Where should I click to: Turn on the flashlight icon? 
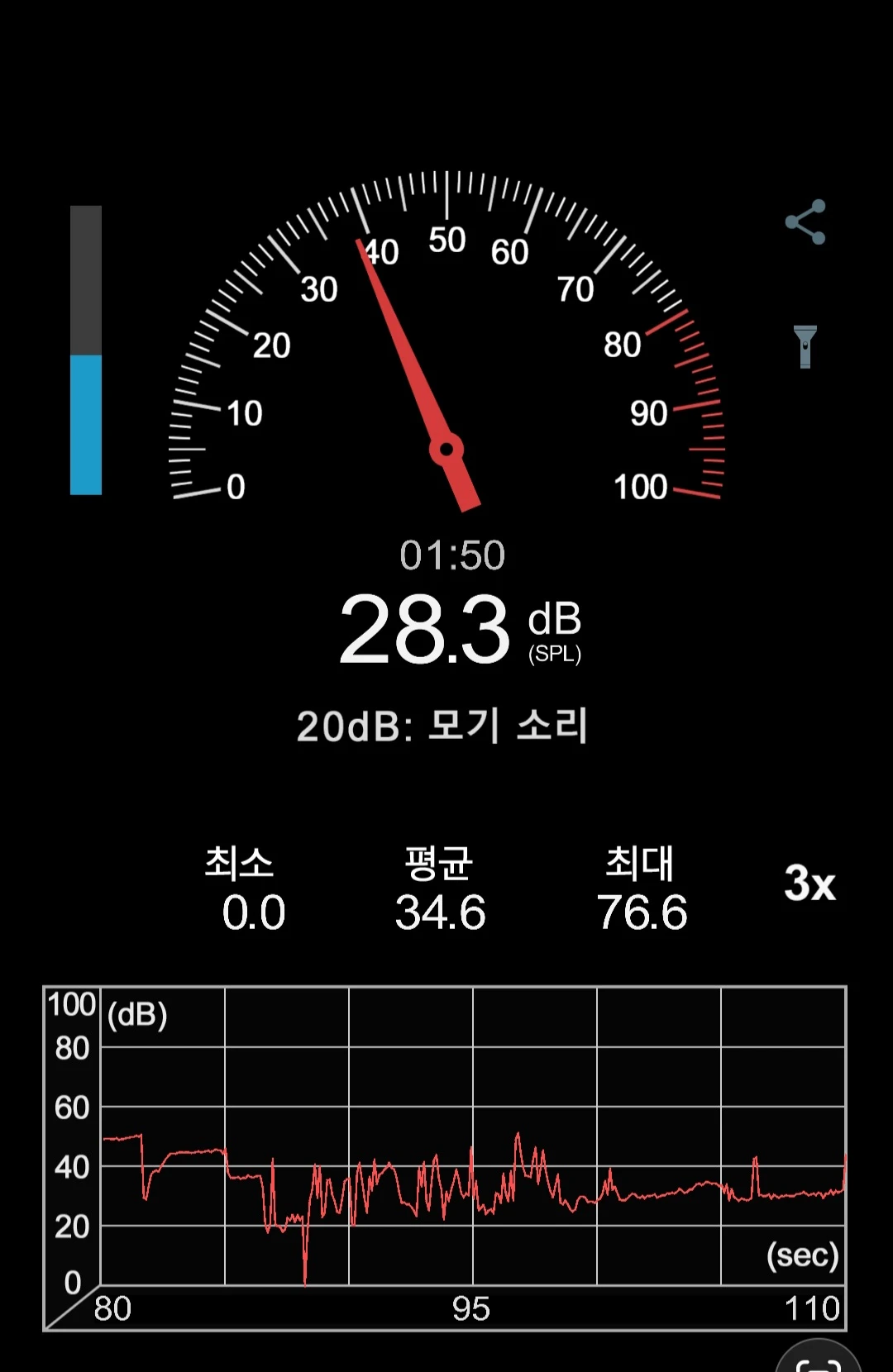805,346
